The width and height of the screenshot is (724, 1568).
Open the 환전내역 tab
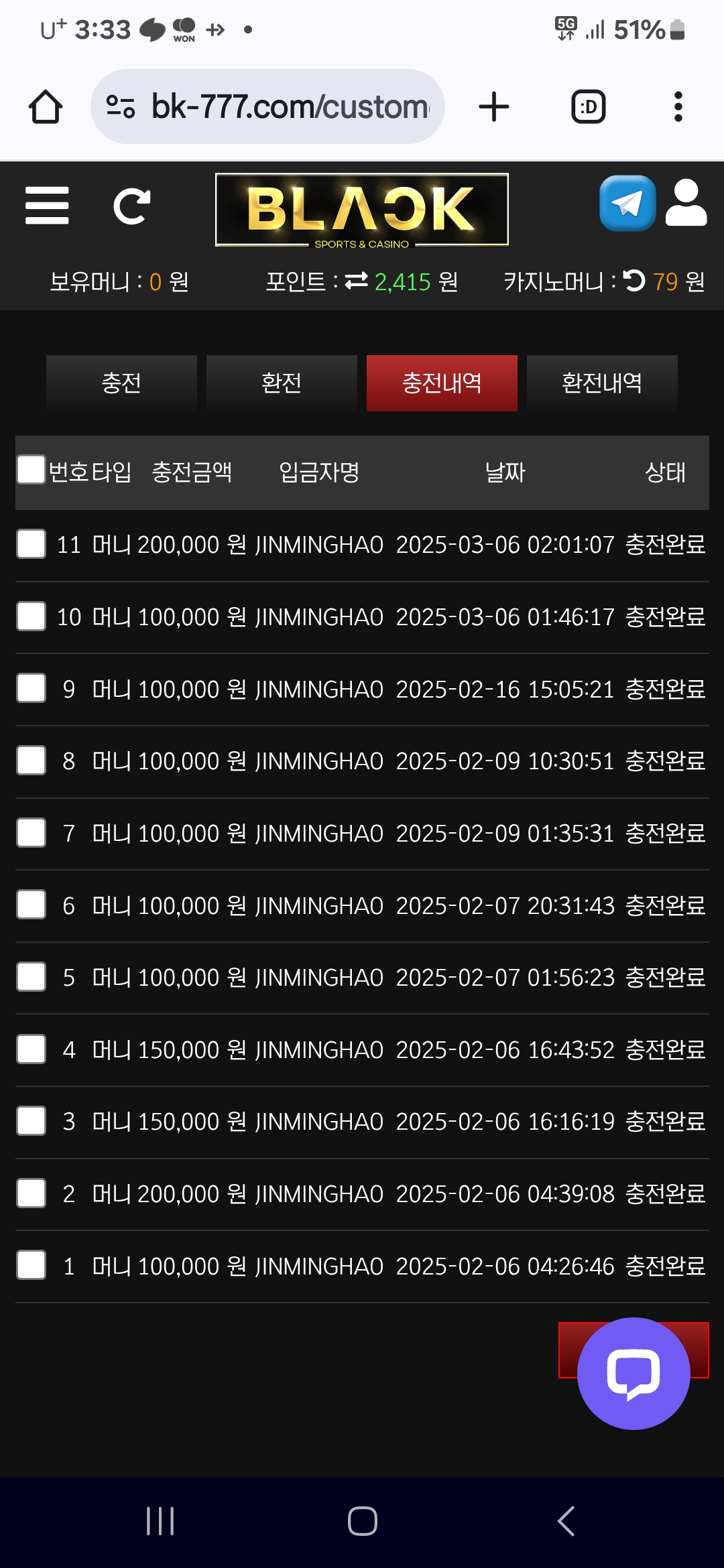(602, 383)
